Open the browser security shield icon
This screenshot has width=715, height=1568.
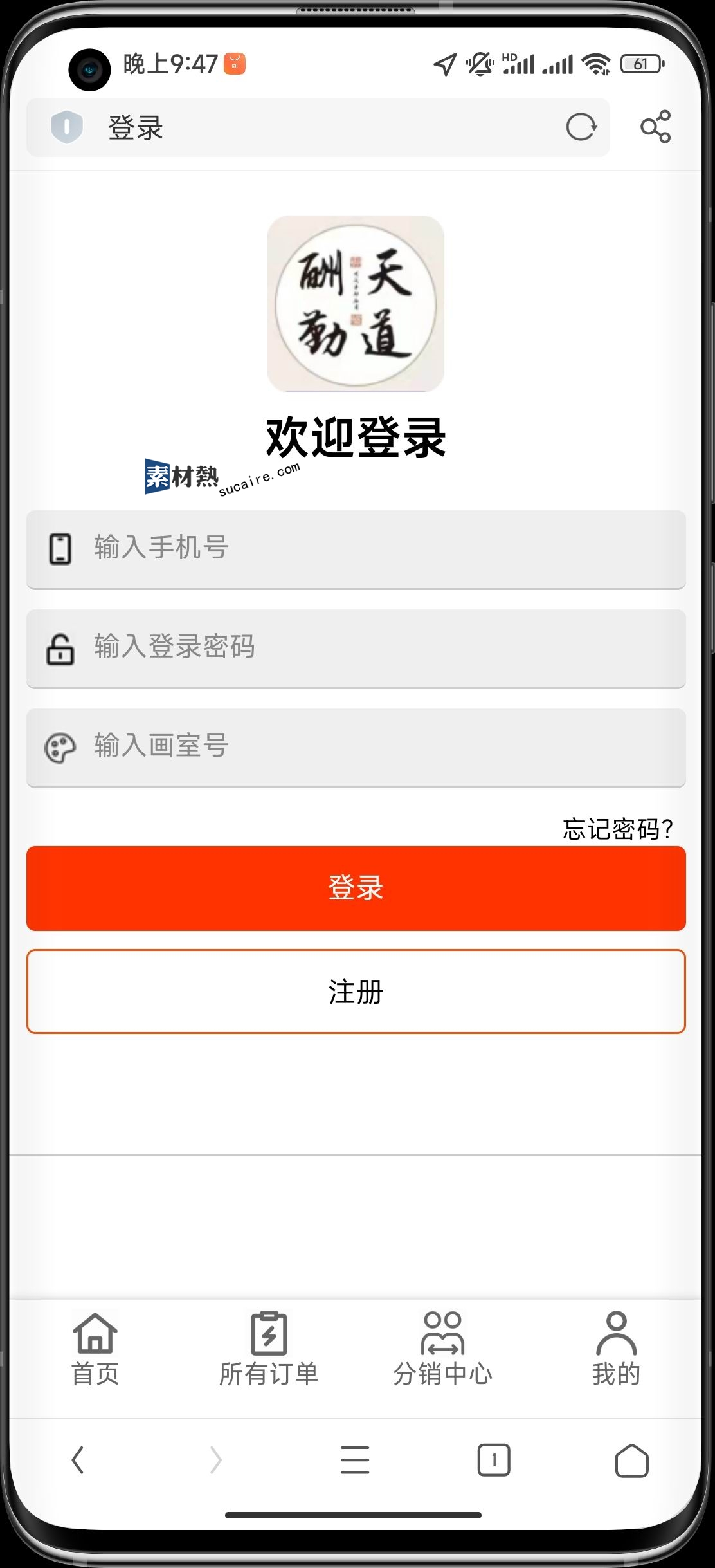67,127
